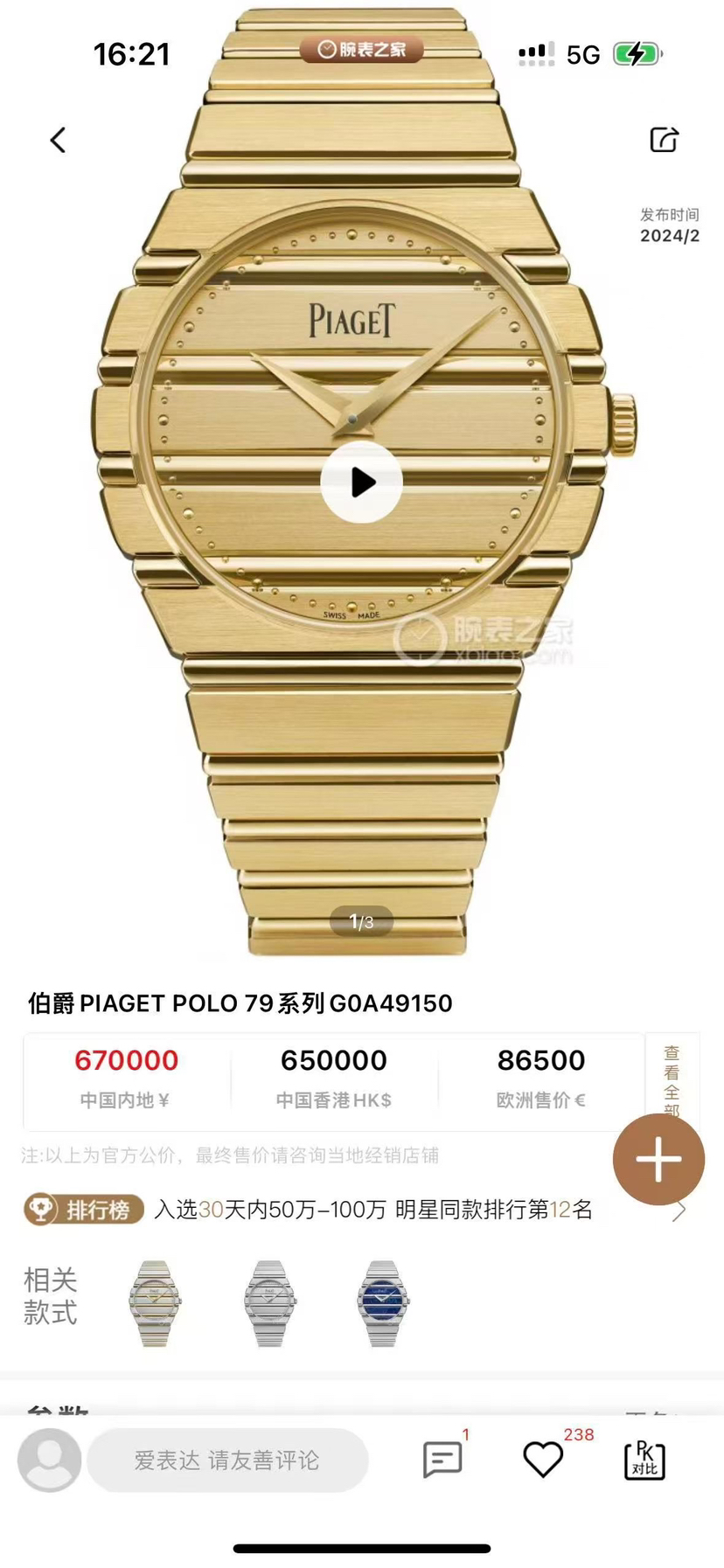Open the 排行榜 ranking row
This screenshot has height=1568, width=724.
click(x=350, y=1210)
